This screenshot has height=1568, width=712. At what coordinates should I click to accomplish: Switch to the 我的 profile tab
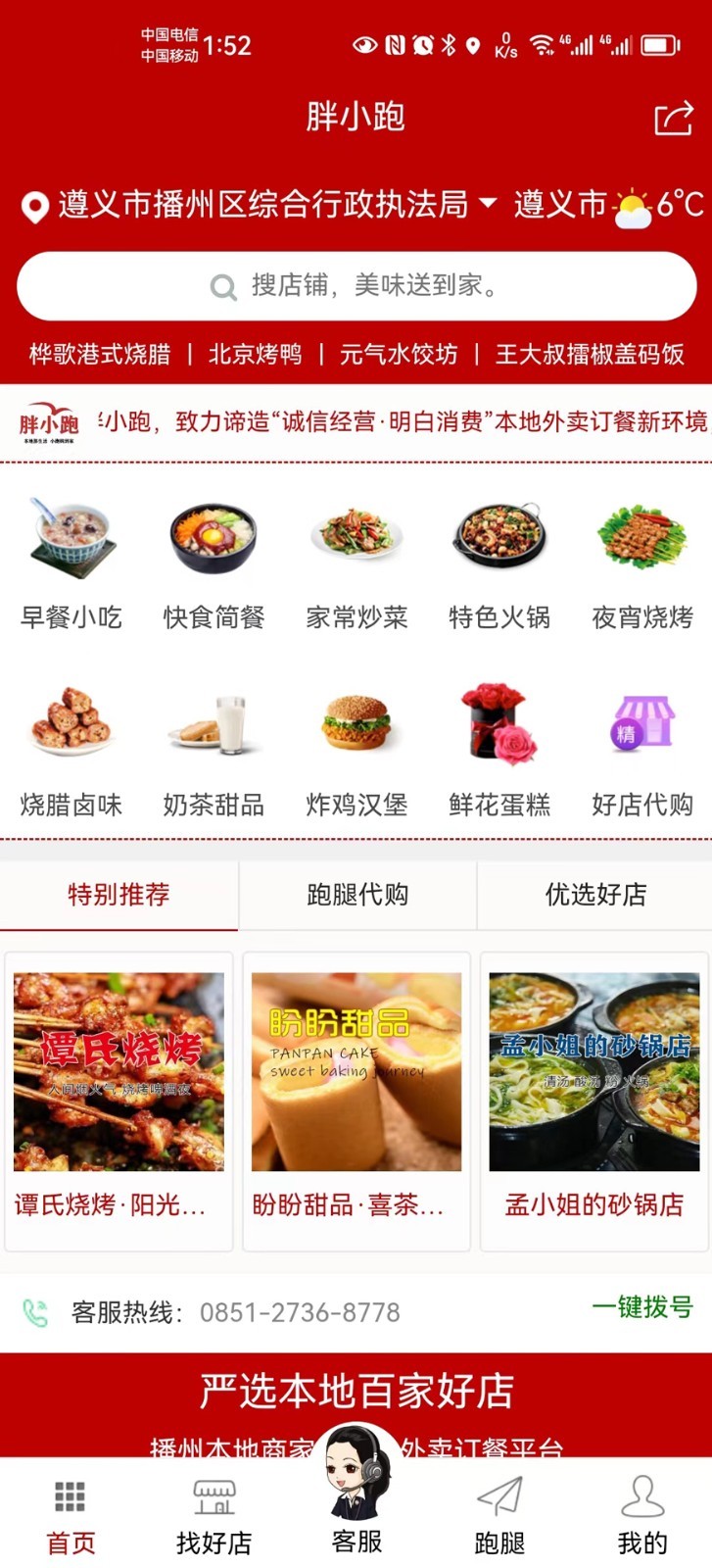[642, 1516]
